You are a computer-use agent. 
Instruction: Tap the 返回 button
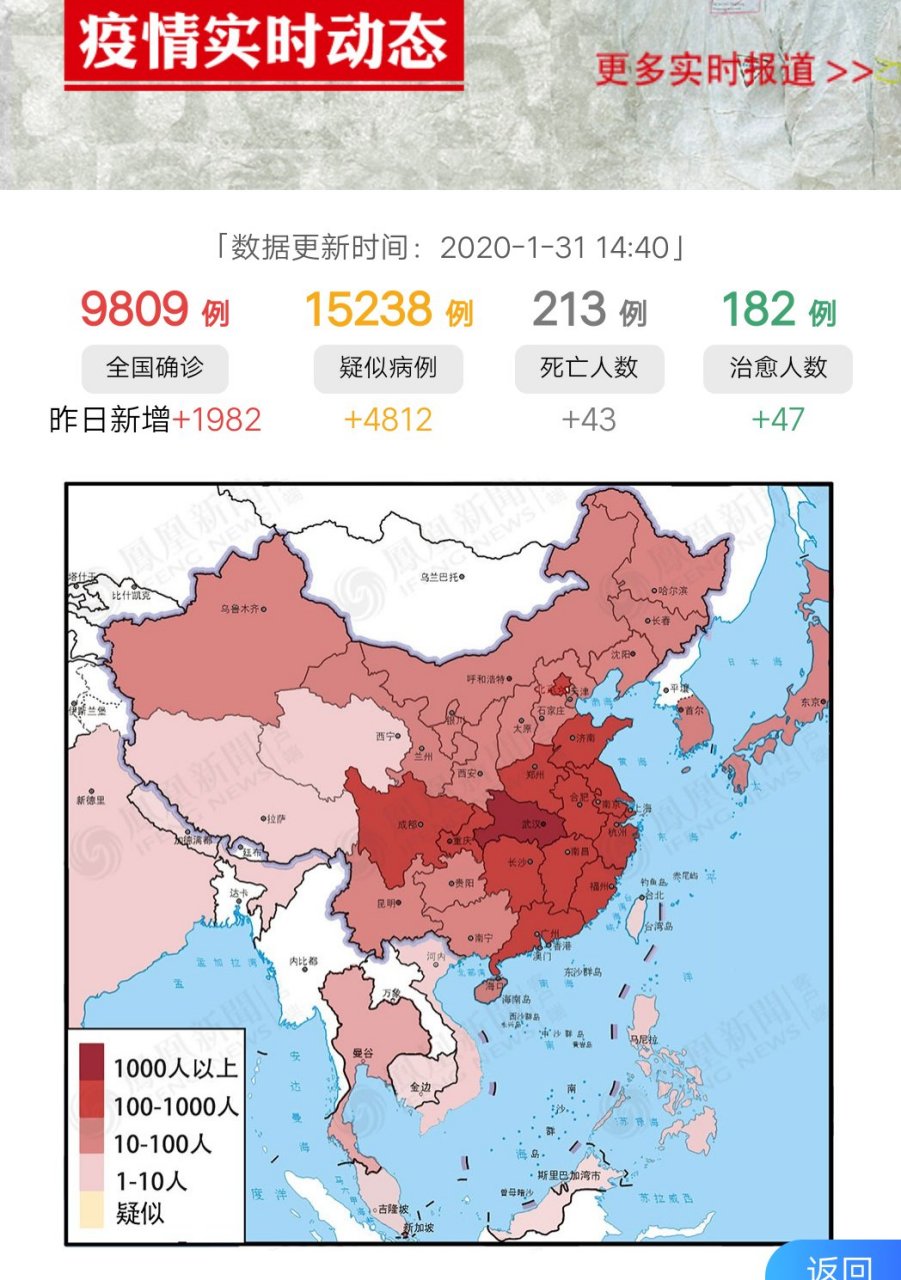[840, 1265]
